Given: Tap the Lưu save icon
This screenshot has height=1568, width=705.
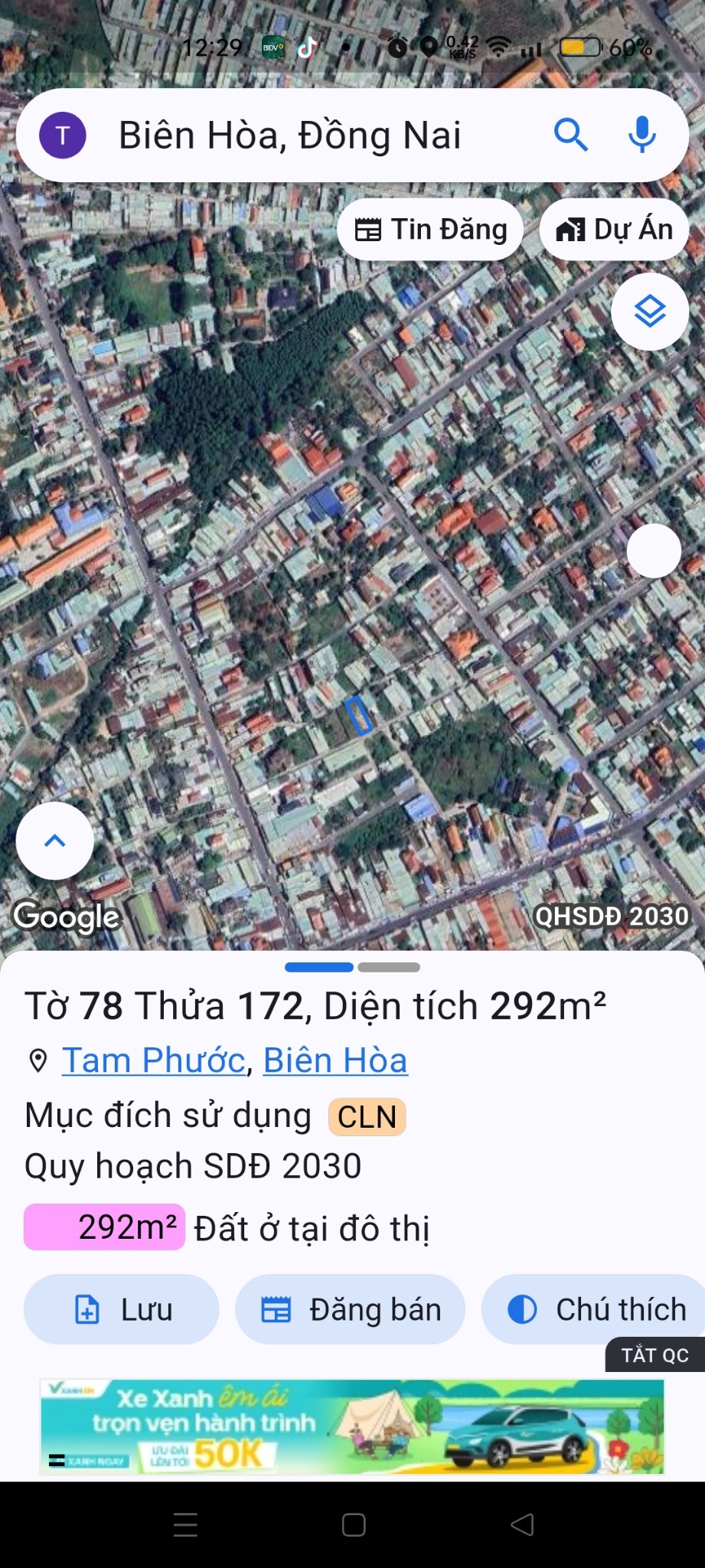Looking at the screenshot, I should pos(88,1309).
